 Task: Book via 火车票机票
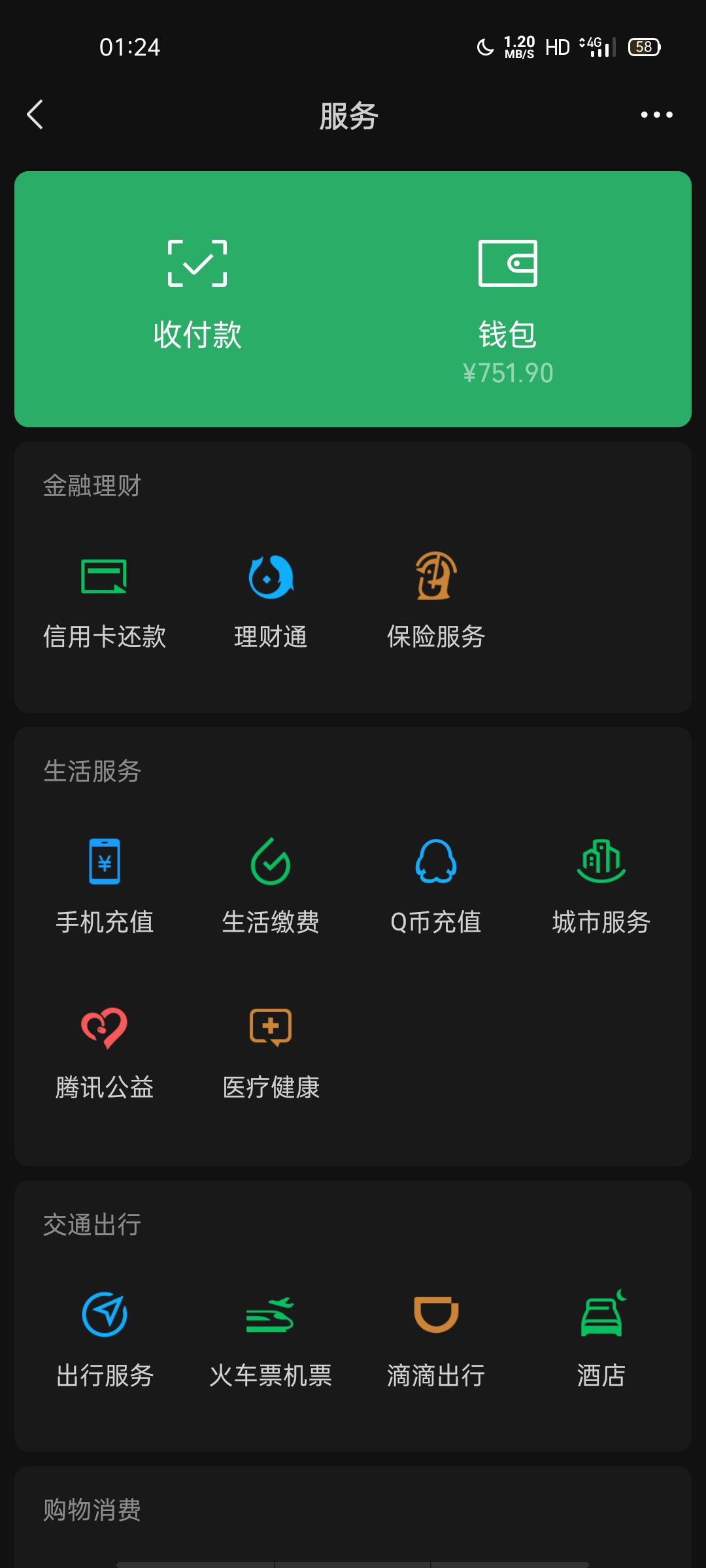[x=271, y=1339]
